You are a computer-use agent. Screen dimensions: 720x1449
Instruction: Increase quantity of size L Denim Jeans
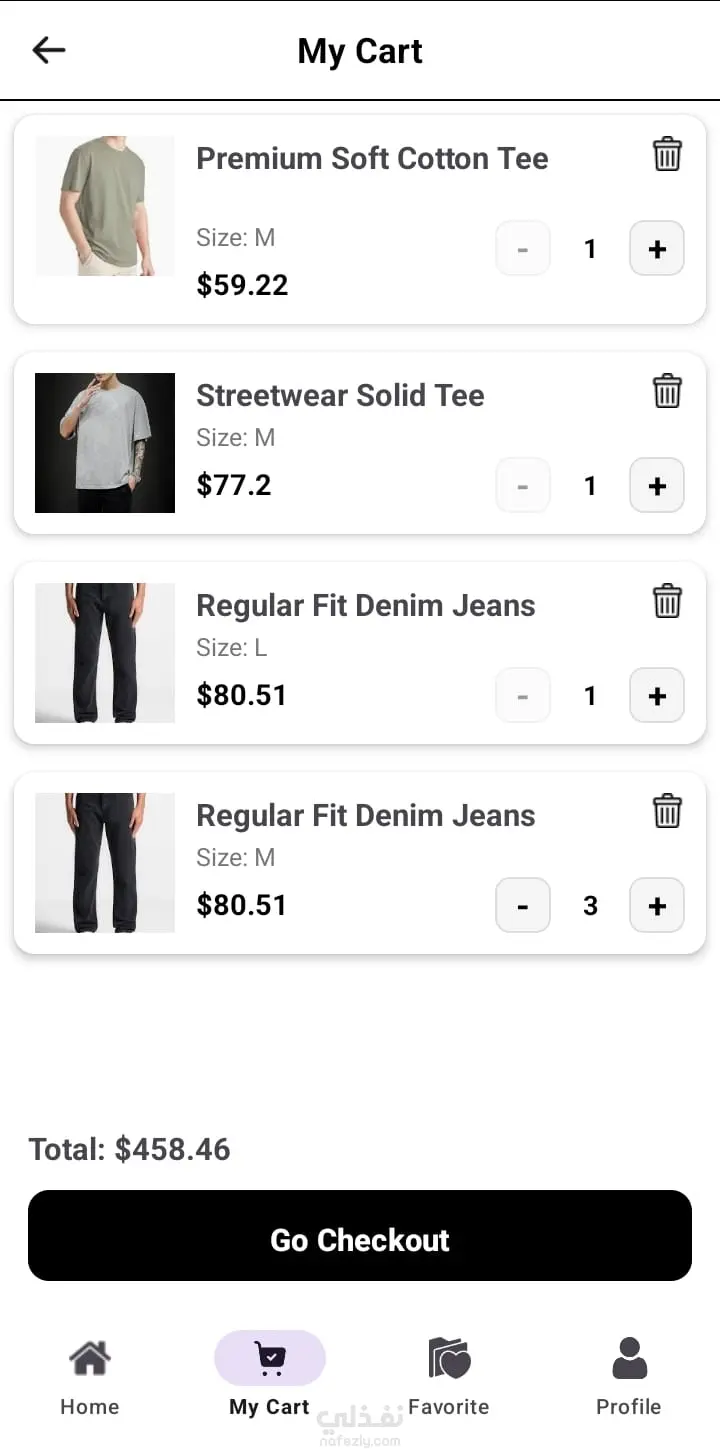(x=657, y=695)
